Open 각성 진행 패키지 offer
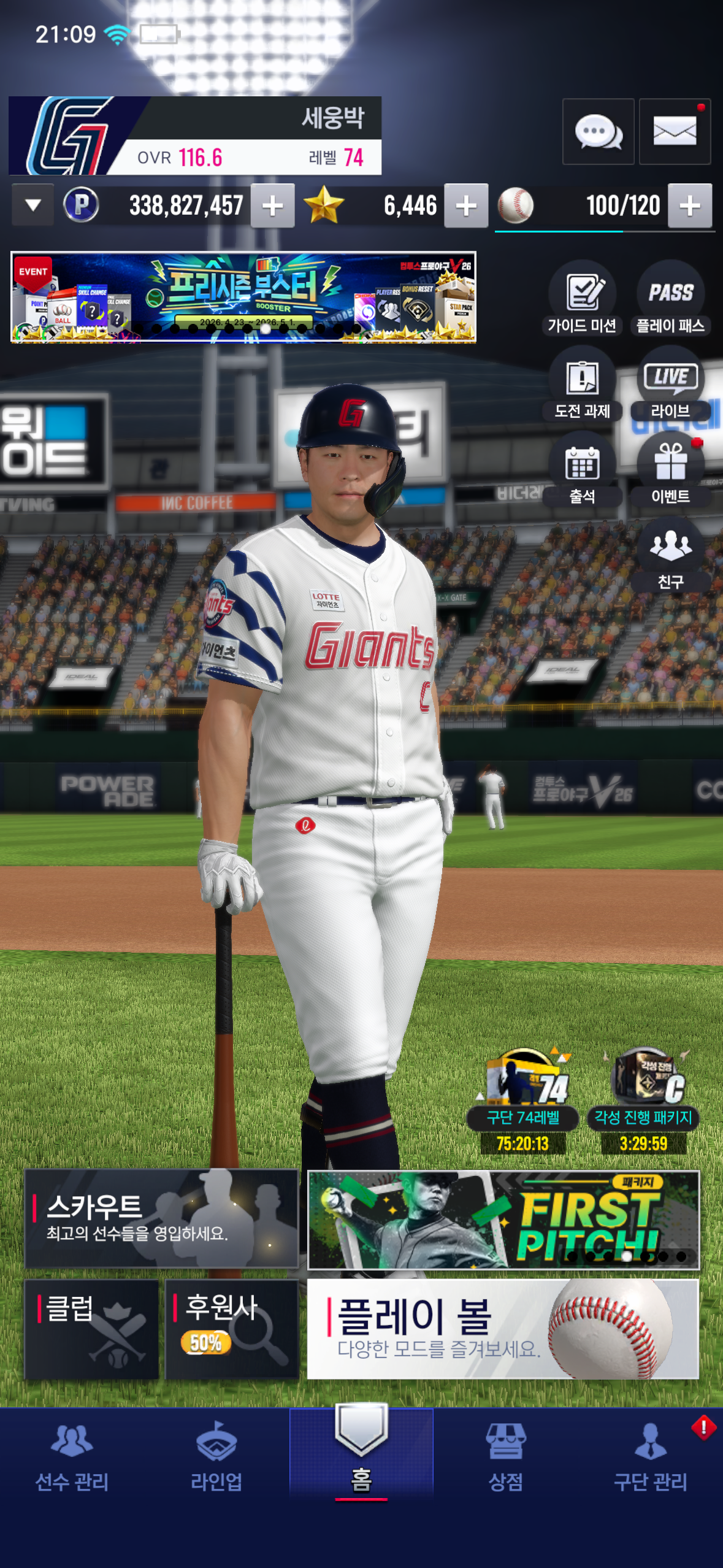The image size is (723, 1568). [643, 1101]
